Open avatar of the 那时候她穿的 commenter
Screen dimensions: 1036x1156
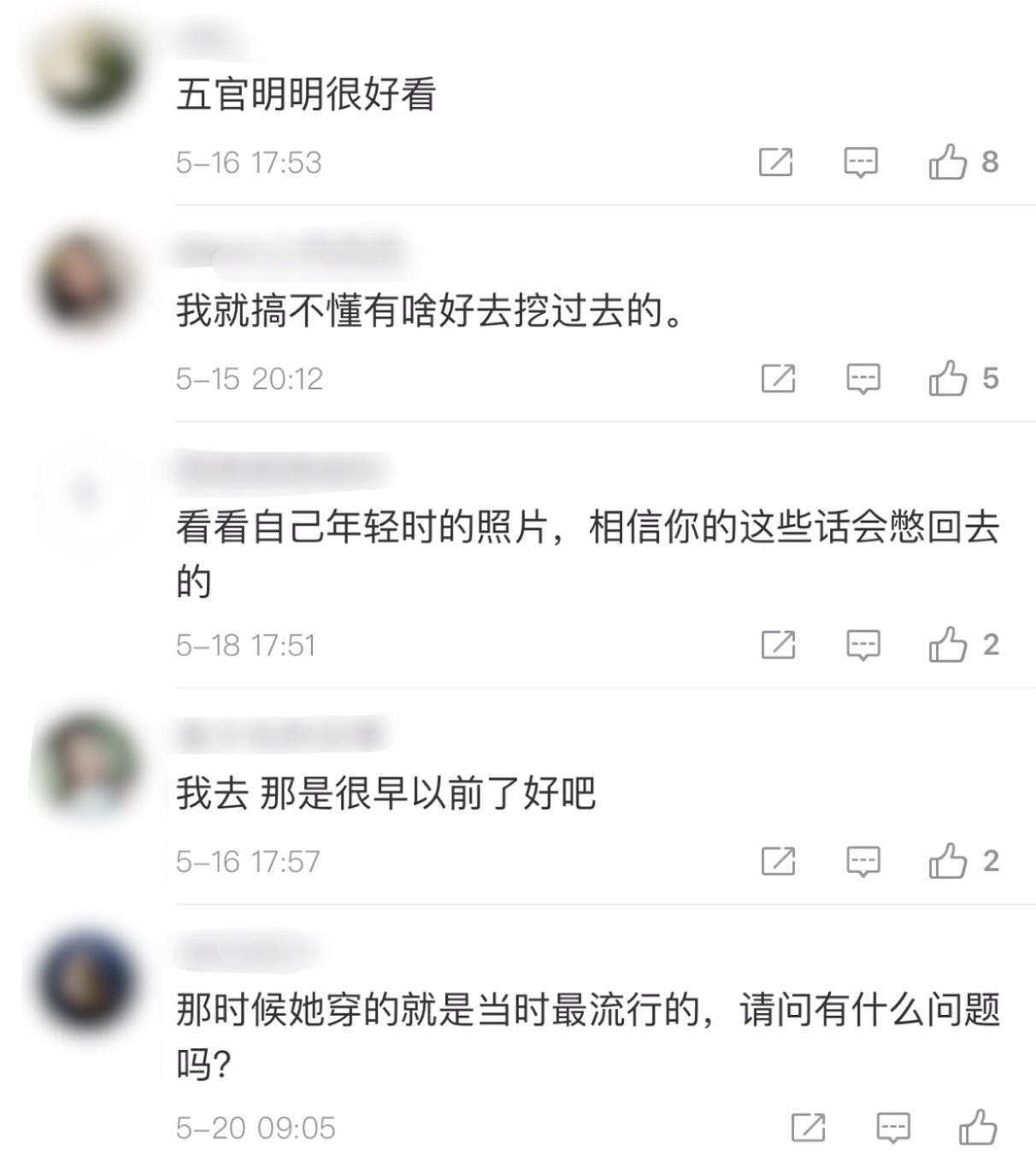tap(85, 981)
